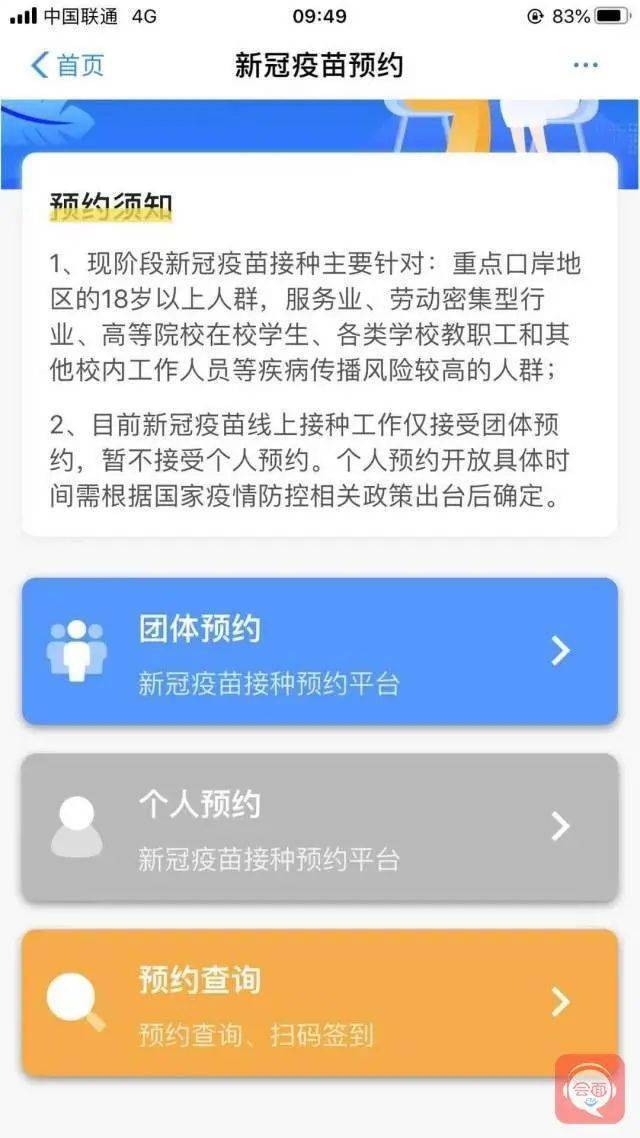Go back to 首页
The width and height of the screenshot is (640, 1138).
66,66
